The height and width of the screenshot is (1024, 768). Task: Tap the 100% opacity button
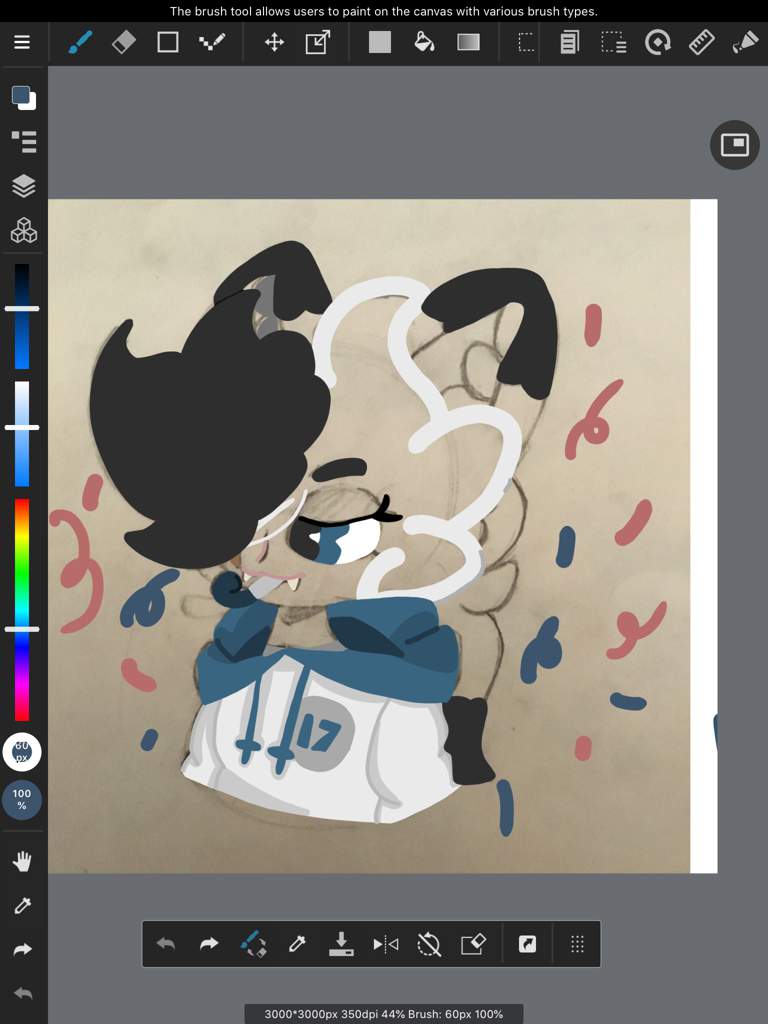point(22,799)
